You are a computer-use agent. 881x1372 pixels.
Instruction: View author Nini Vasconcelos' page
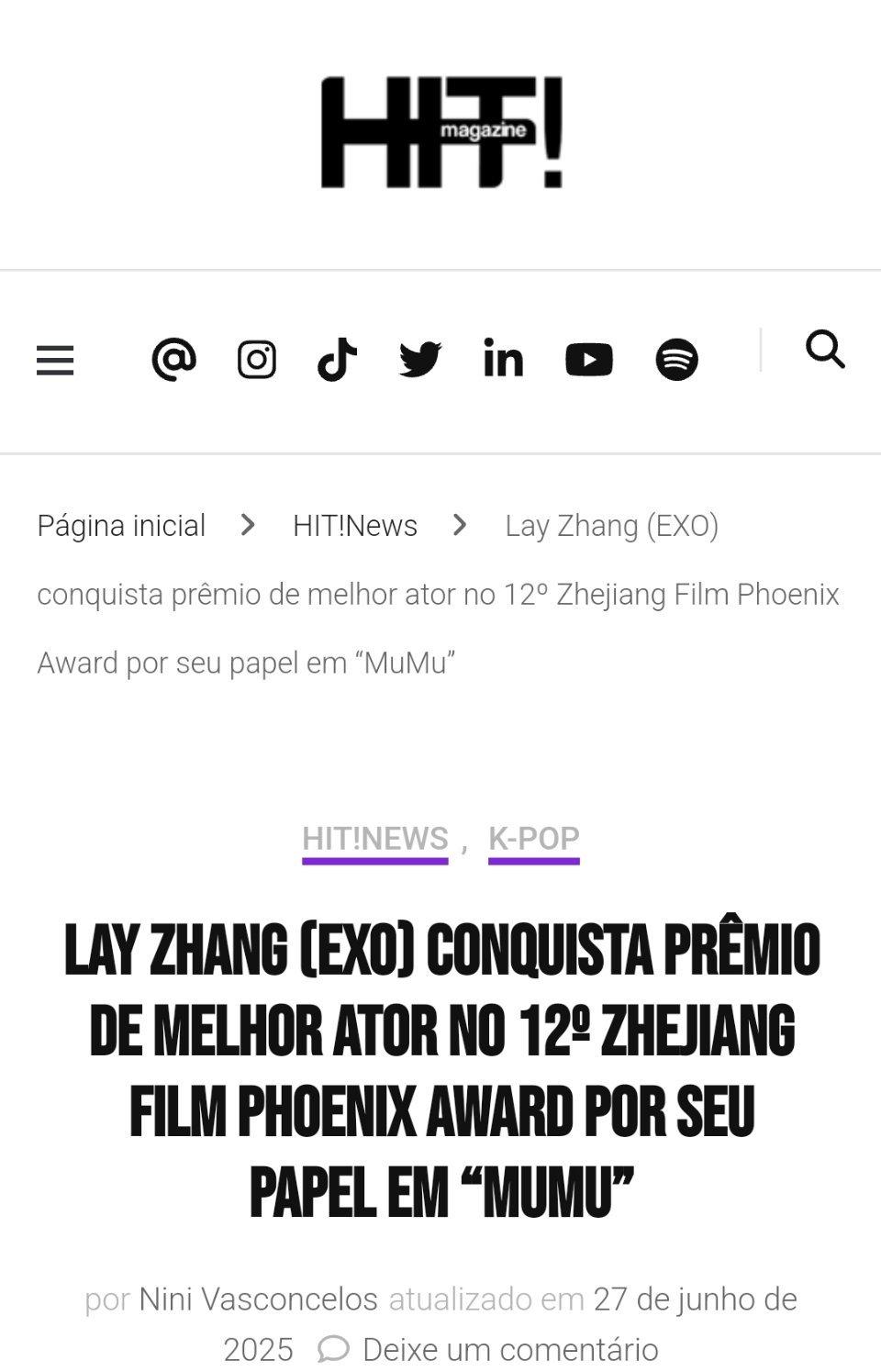pos(258,1299)
